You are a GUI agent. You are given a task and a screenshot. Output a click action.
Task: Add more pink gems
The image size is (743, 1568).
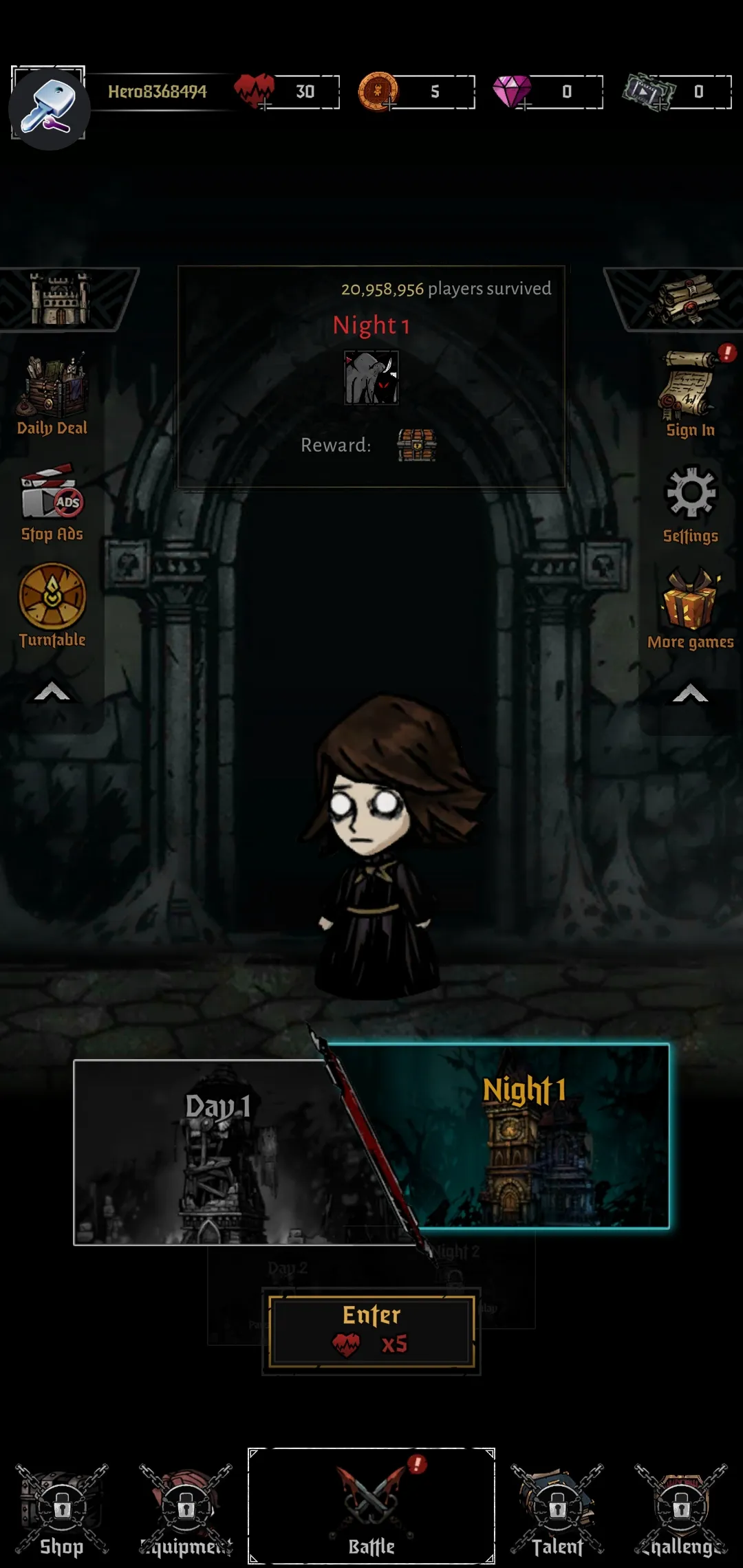pyautogui.click(x=524, y=105)
